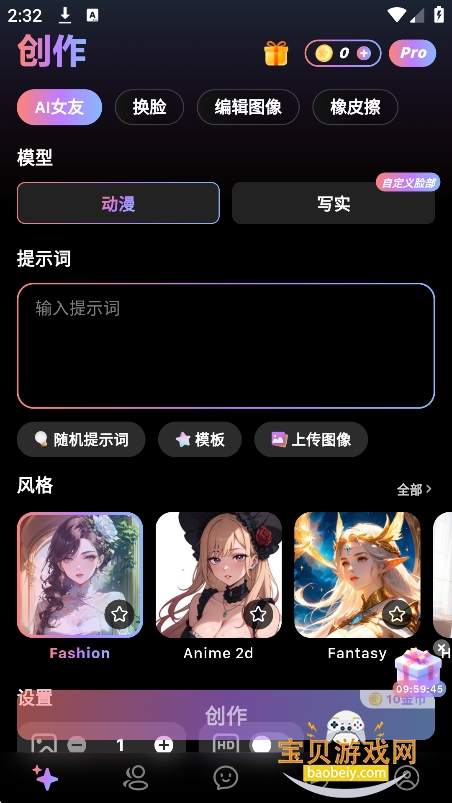Close the floating gift countdown
Viewport: 452px width, 803px height.
point(441,648)
